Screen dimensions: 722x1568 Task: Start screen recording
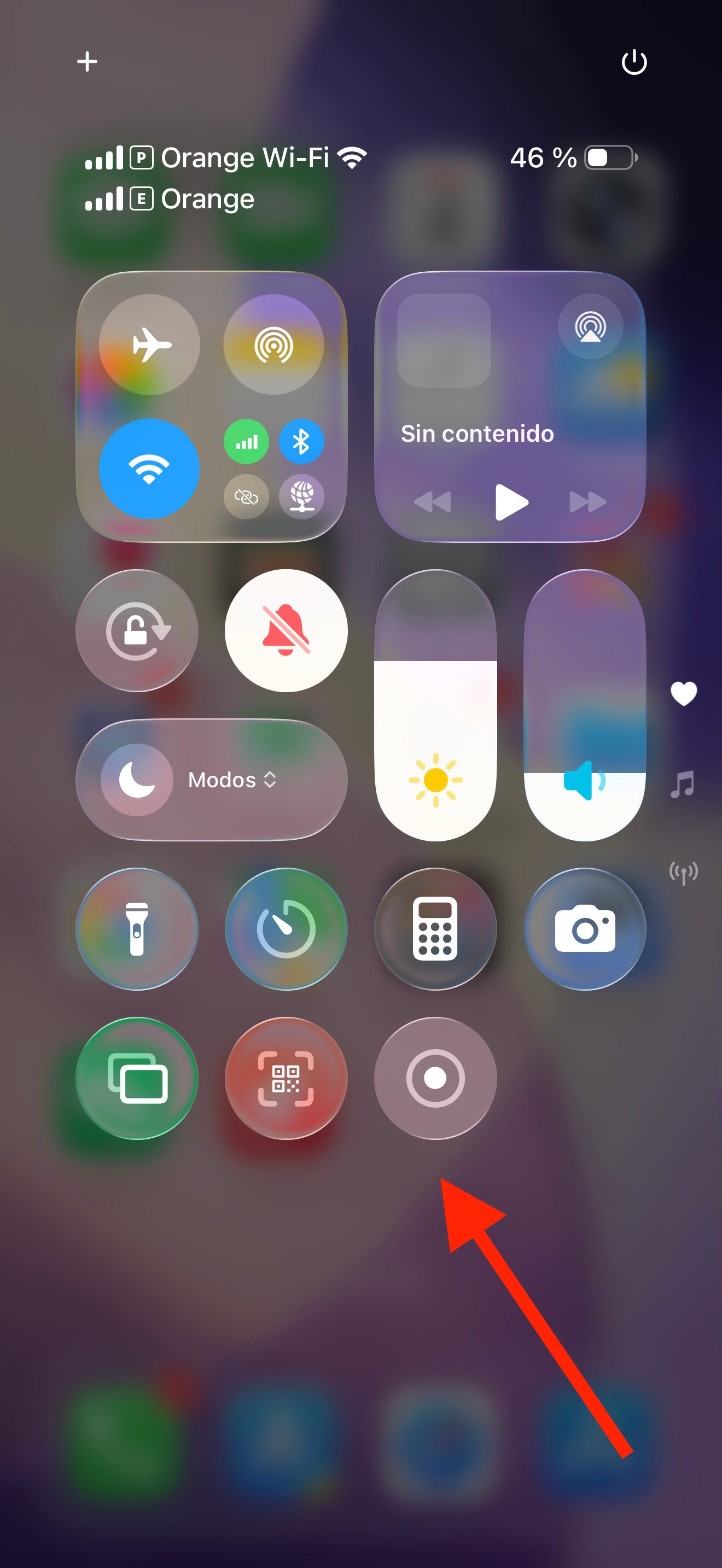435,1078
